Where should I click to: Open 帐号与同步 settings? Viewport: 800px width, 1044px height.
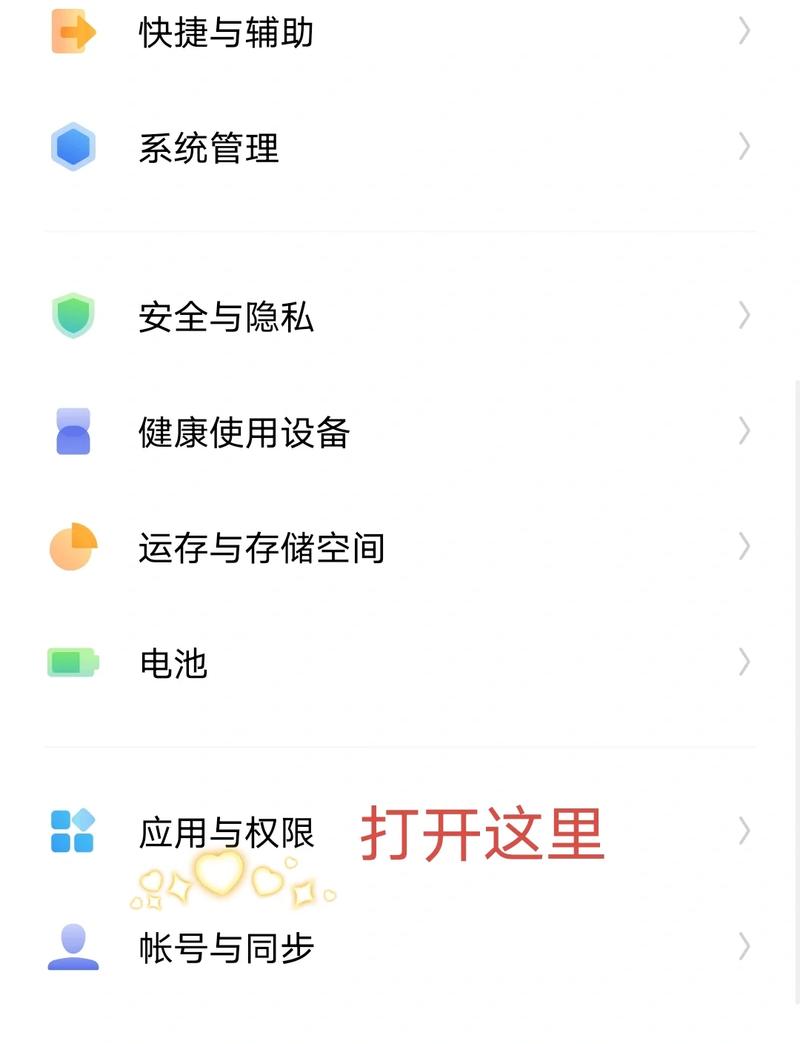[225, 948]
